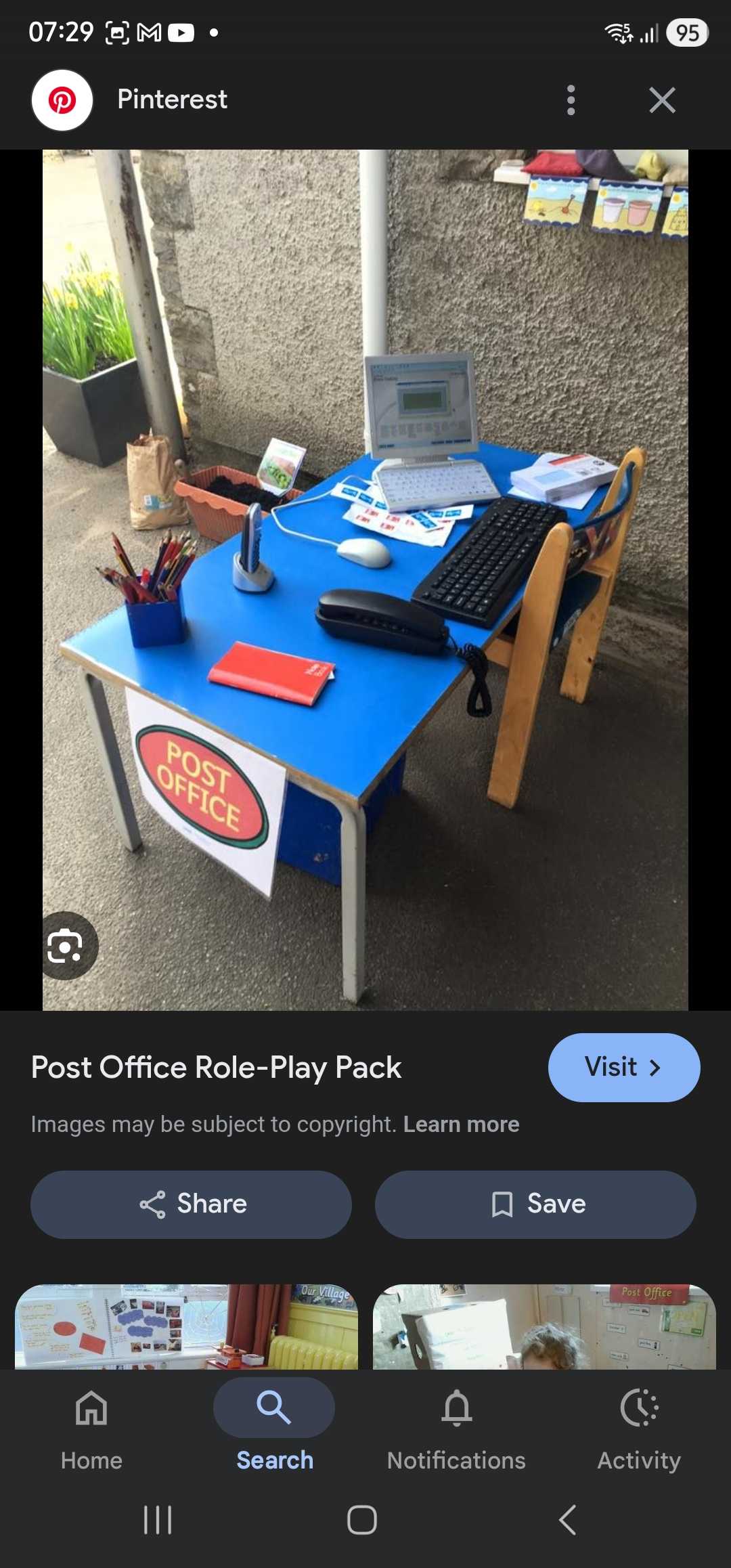Close the image viewer
This screenshot has height=1568, width=731.
click(x=662, y=100)
